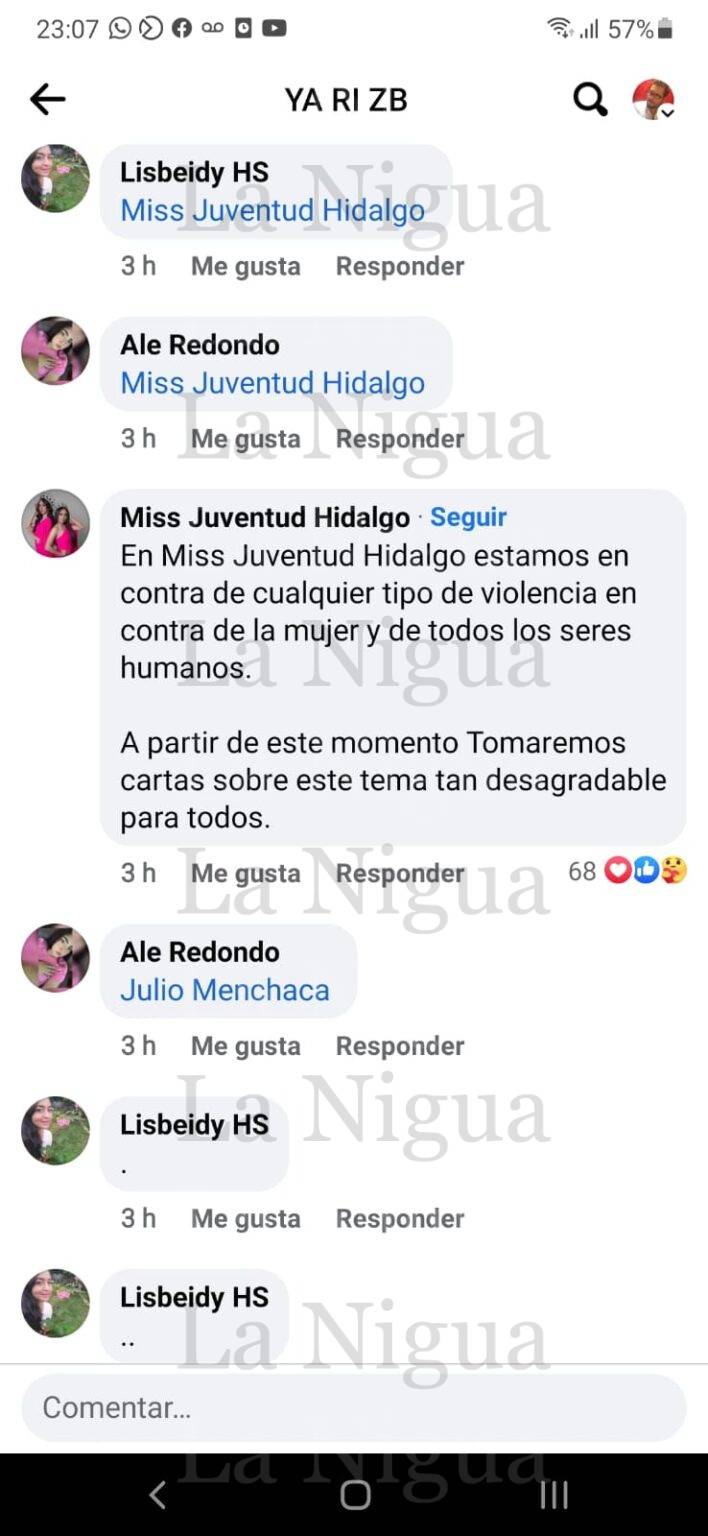The image size is (708, 1536).
Task: Open the recent apps system button
Action: coord(554,1495)
